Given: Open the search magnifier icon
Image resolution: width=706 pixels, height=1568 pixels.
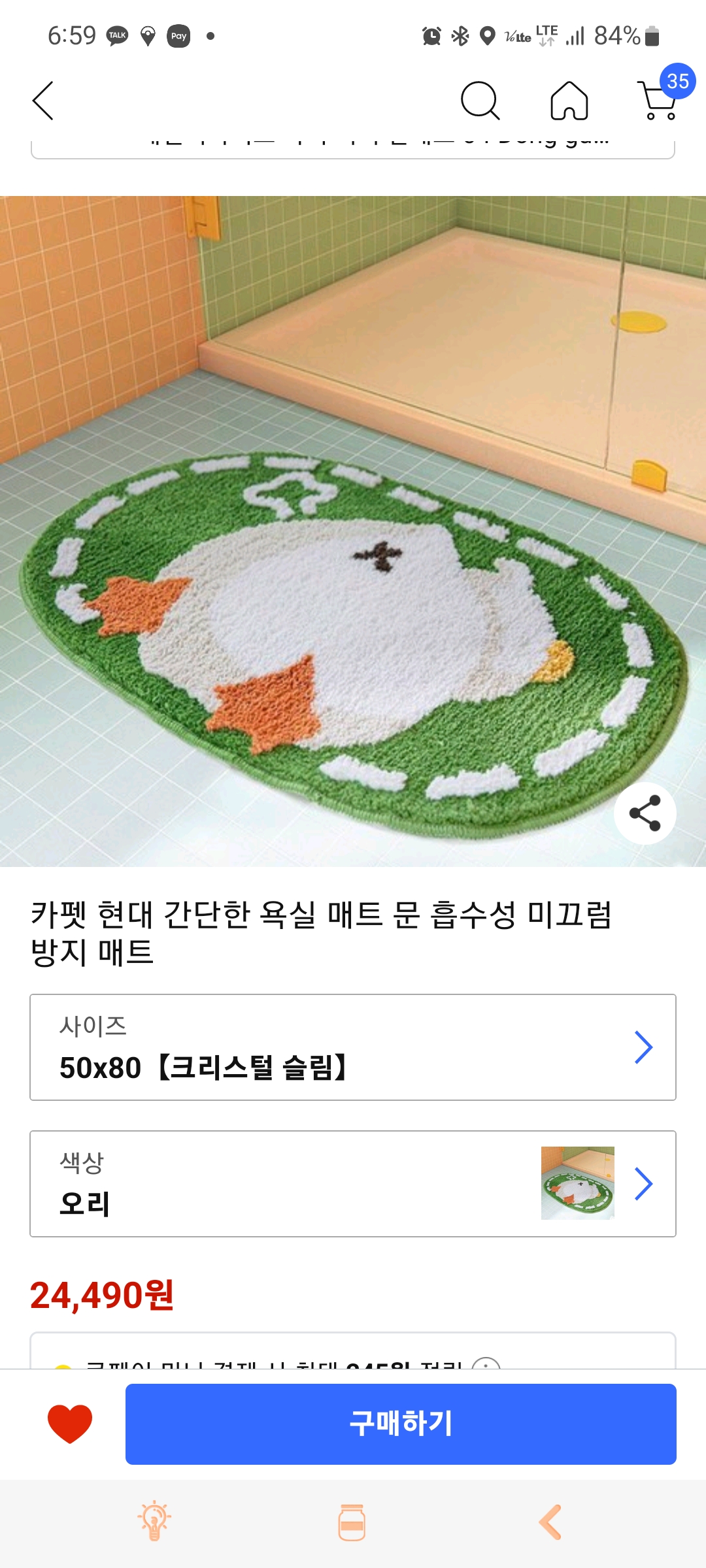Looking at the screenshot, I should (x=480, y=101).
